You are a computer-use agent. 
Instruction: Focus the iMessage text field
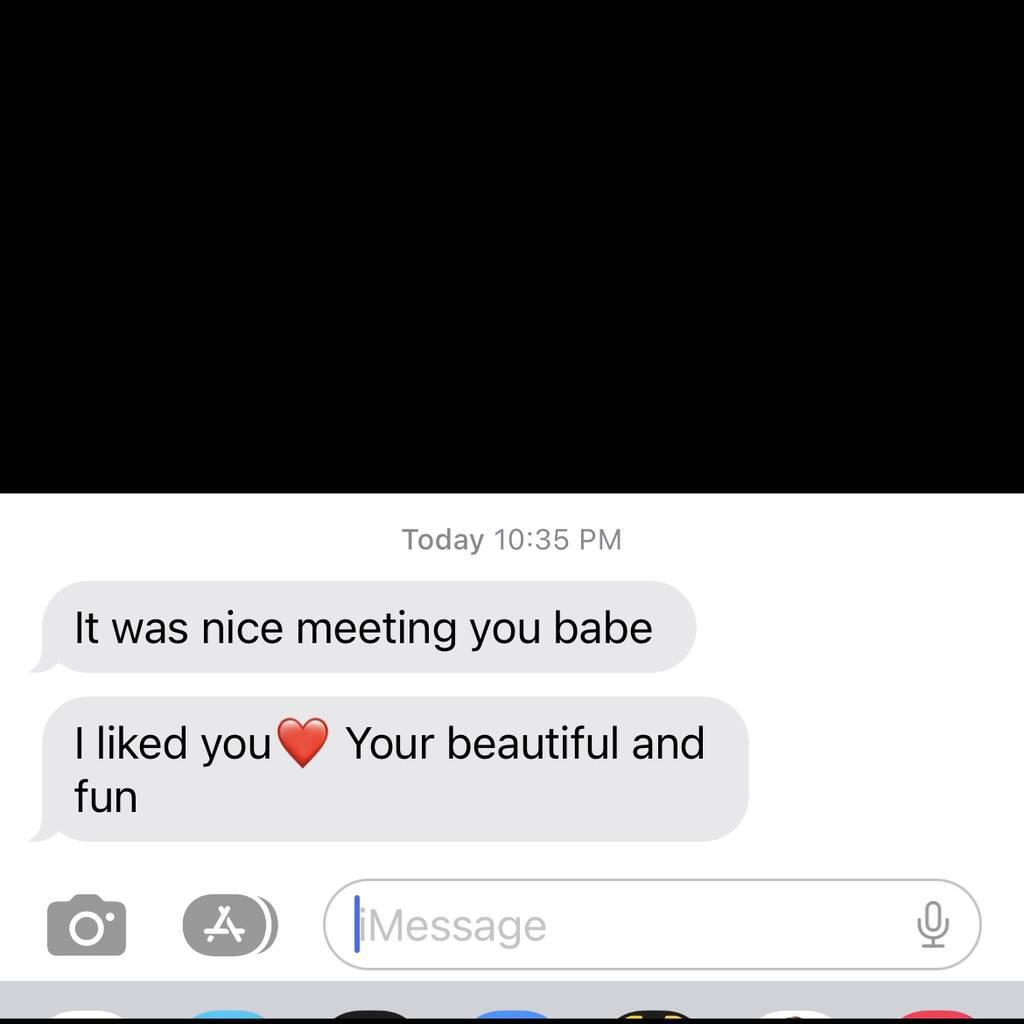tap(620, 925)
